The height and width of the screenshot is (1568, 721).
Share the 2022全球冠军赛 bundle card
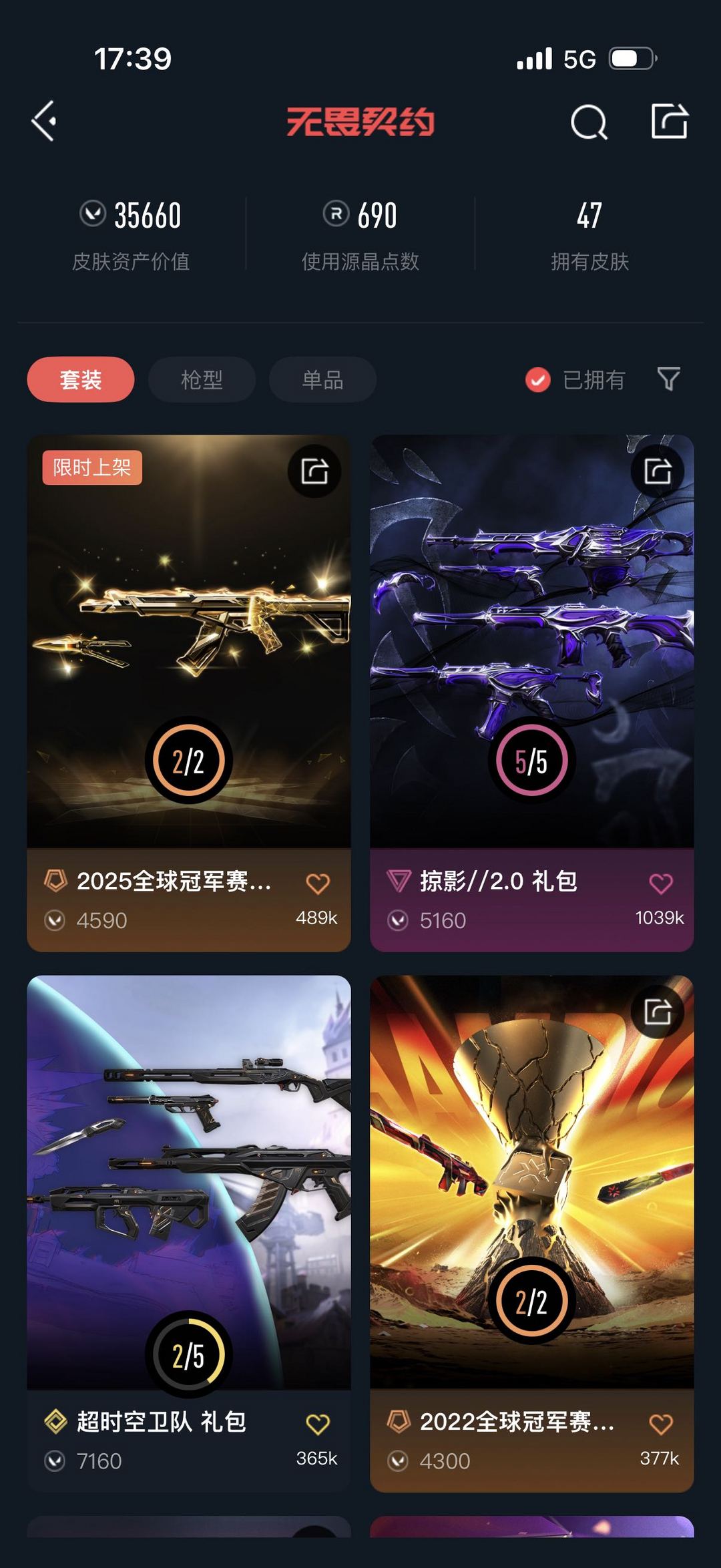click(x=658, y=1012)
